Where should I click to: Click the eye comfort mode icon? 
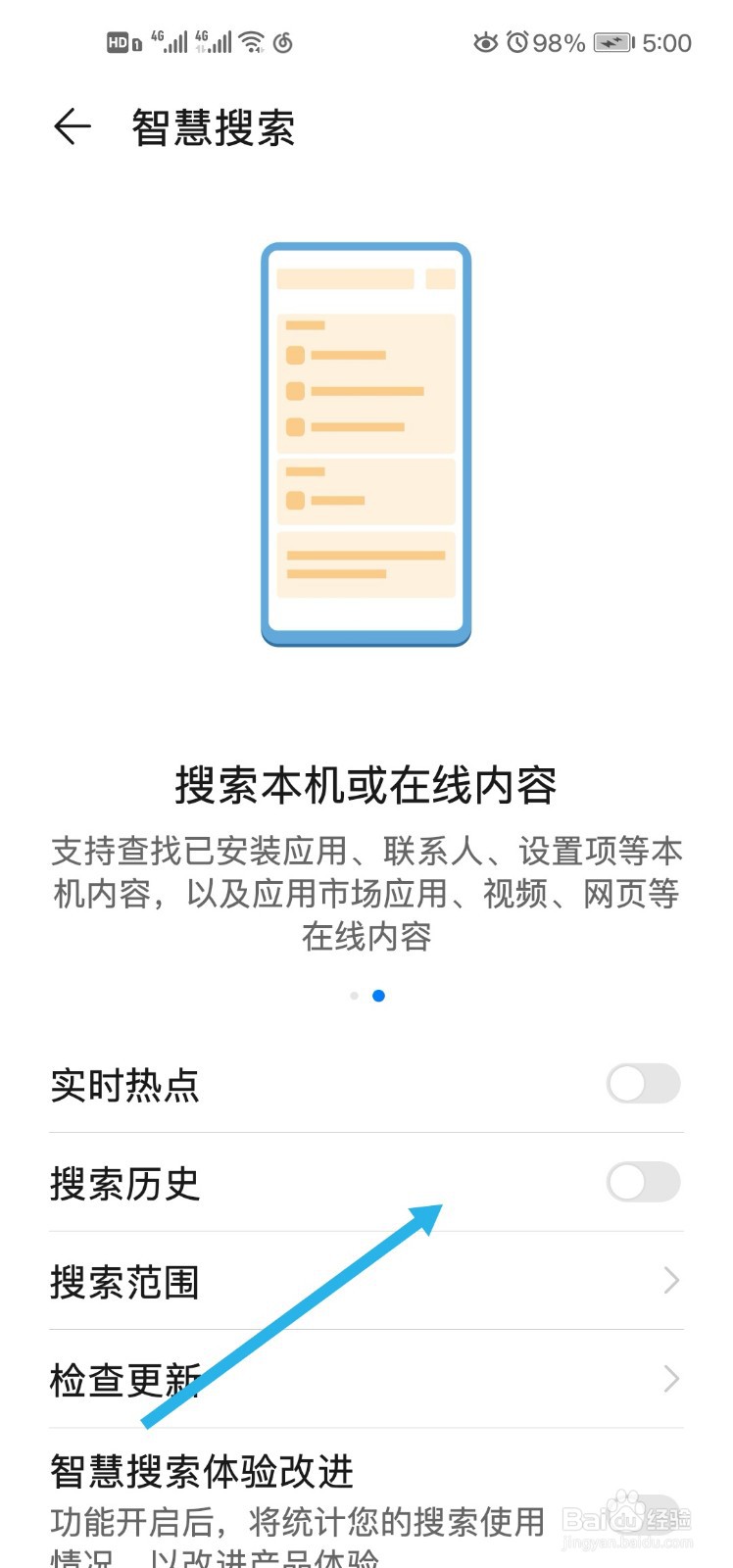coord(487,41)
